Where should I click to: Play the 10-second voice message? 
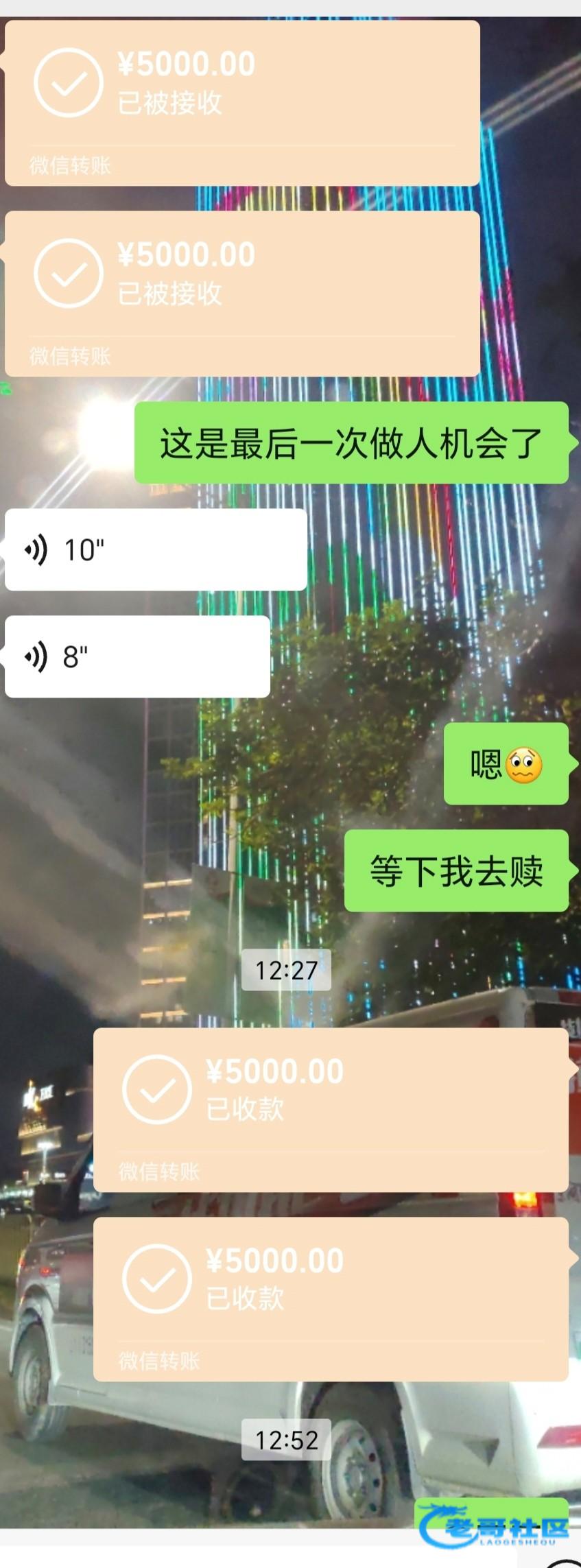156,549
